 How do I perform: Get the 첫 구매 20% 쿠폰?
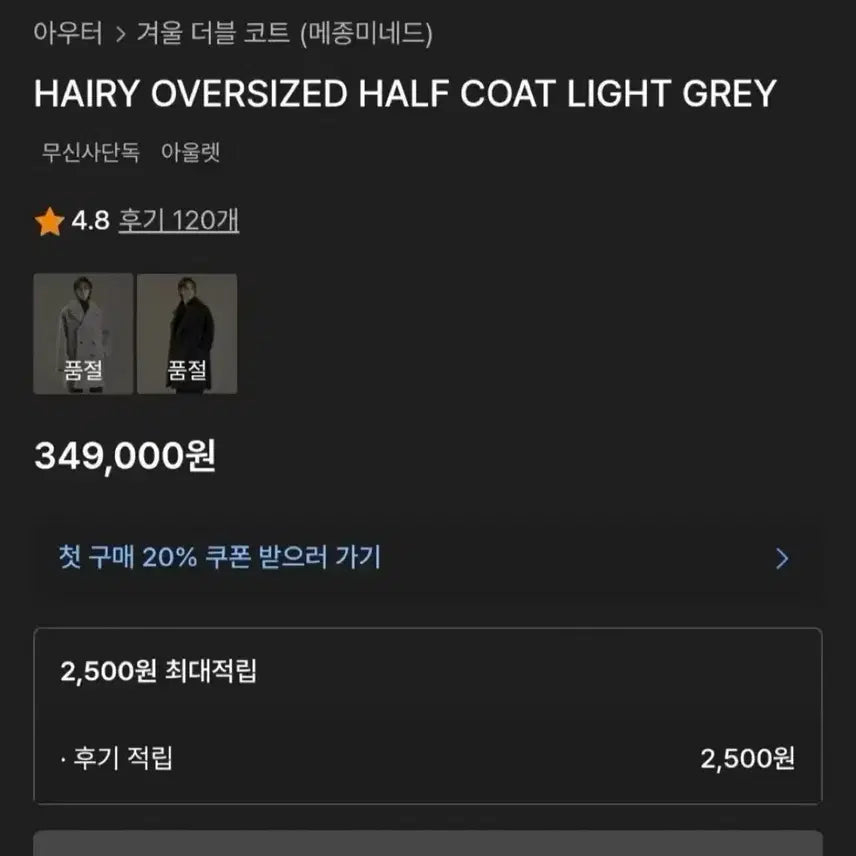[427, 558]
